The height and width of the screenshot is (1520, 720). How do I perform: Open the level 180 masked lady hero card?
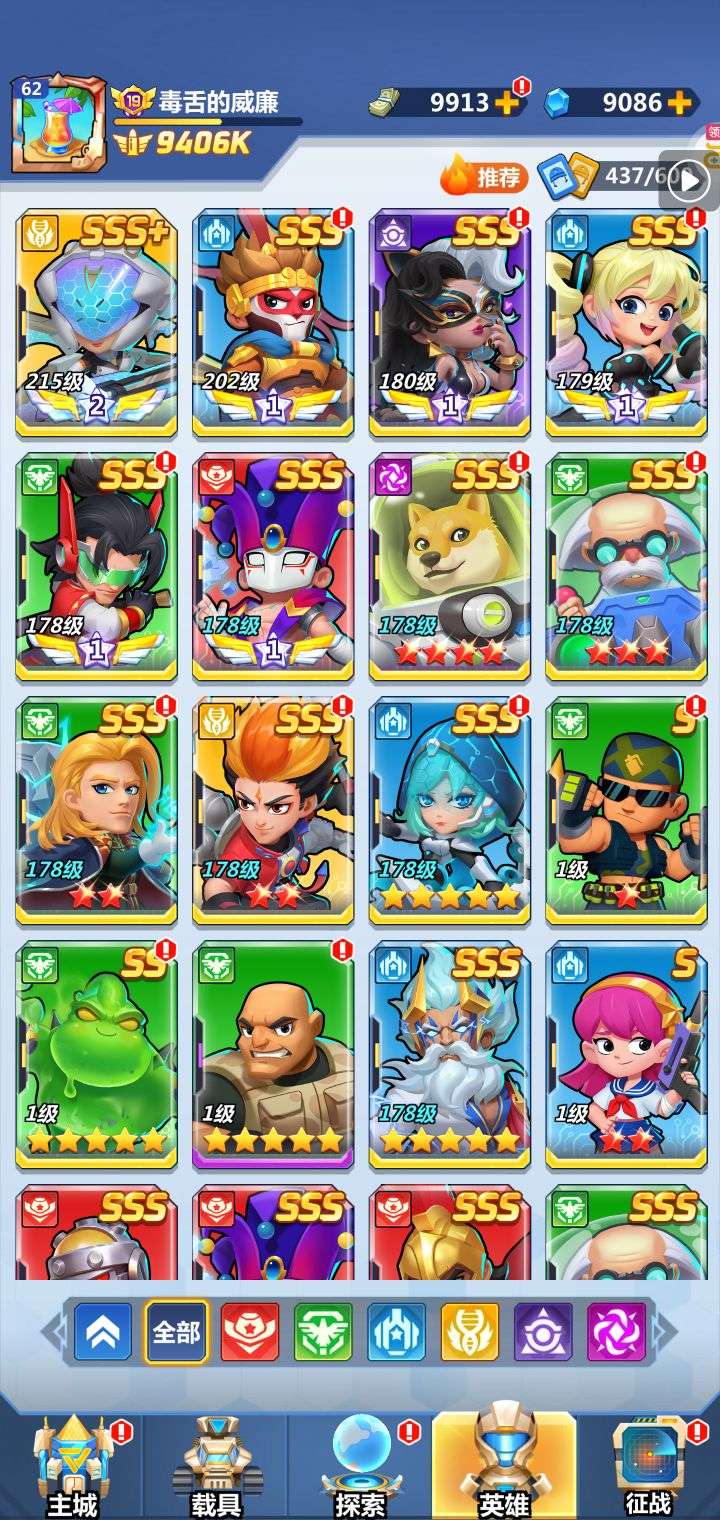pyautogui.click(x=449, y=322)
